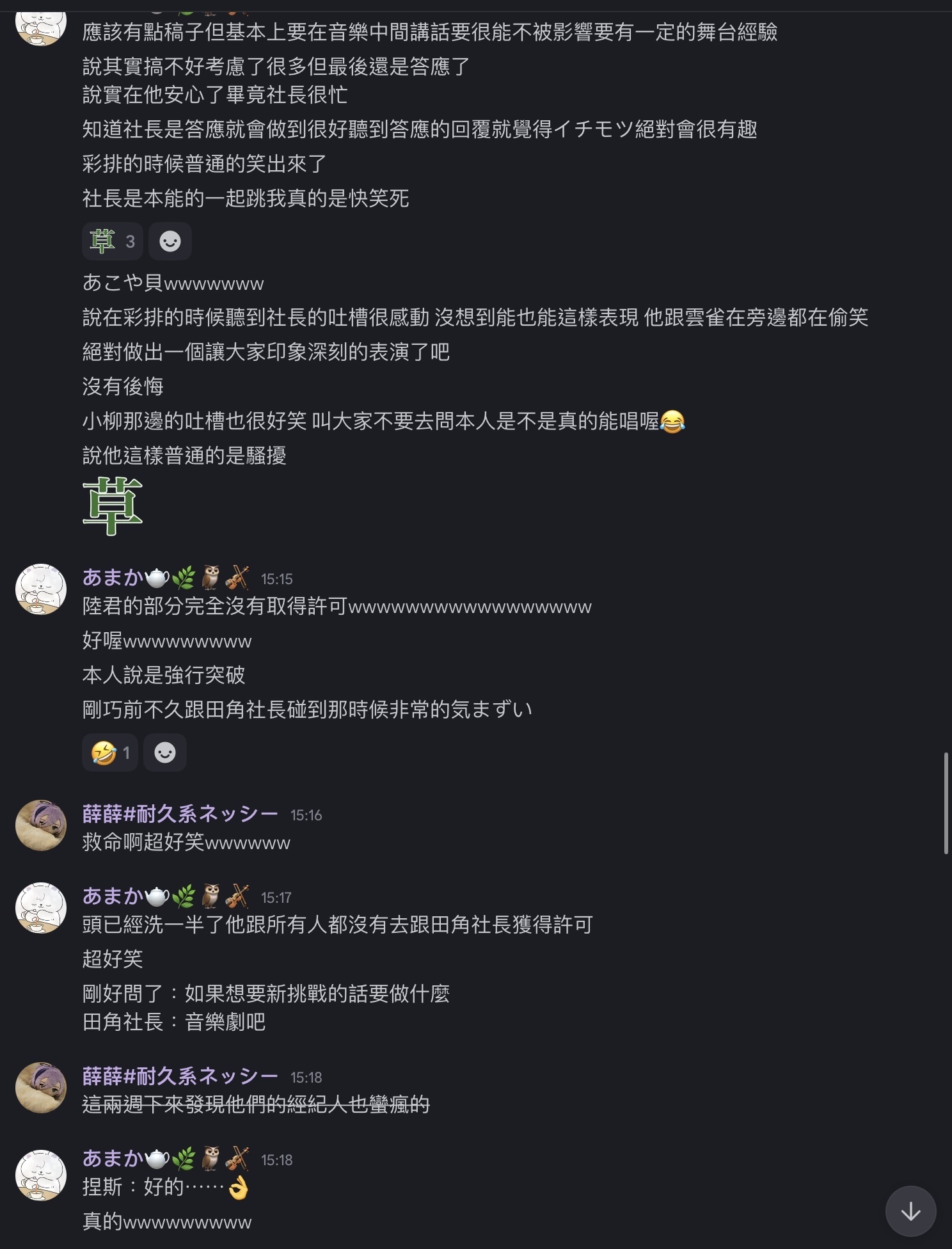Tap username あまか at the 15:17 message
Image resolution: width=952 pixels, height=1249 pixels.
[x=113, y=896]
